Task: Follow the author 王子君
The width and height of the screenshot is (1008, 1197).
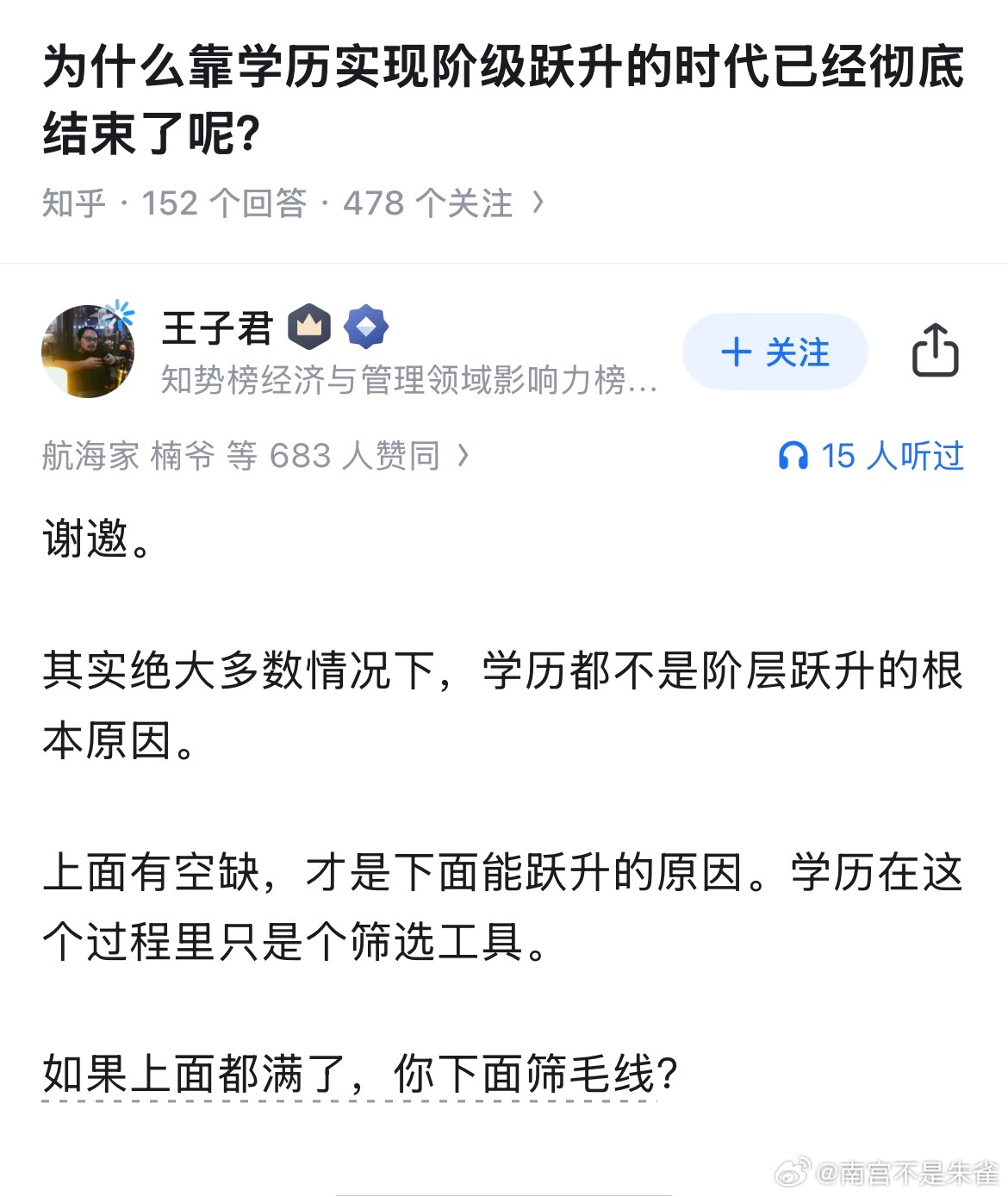Action: coord(775,352)
